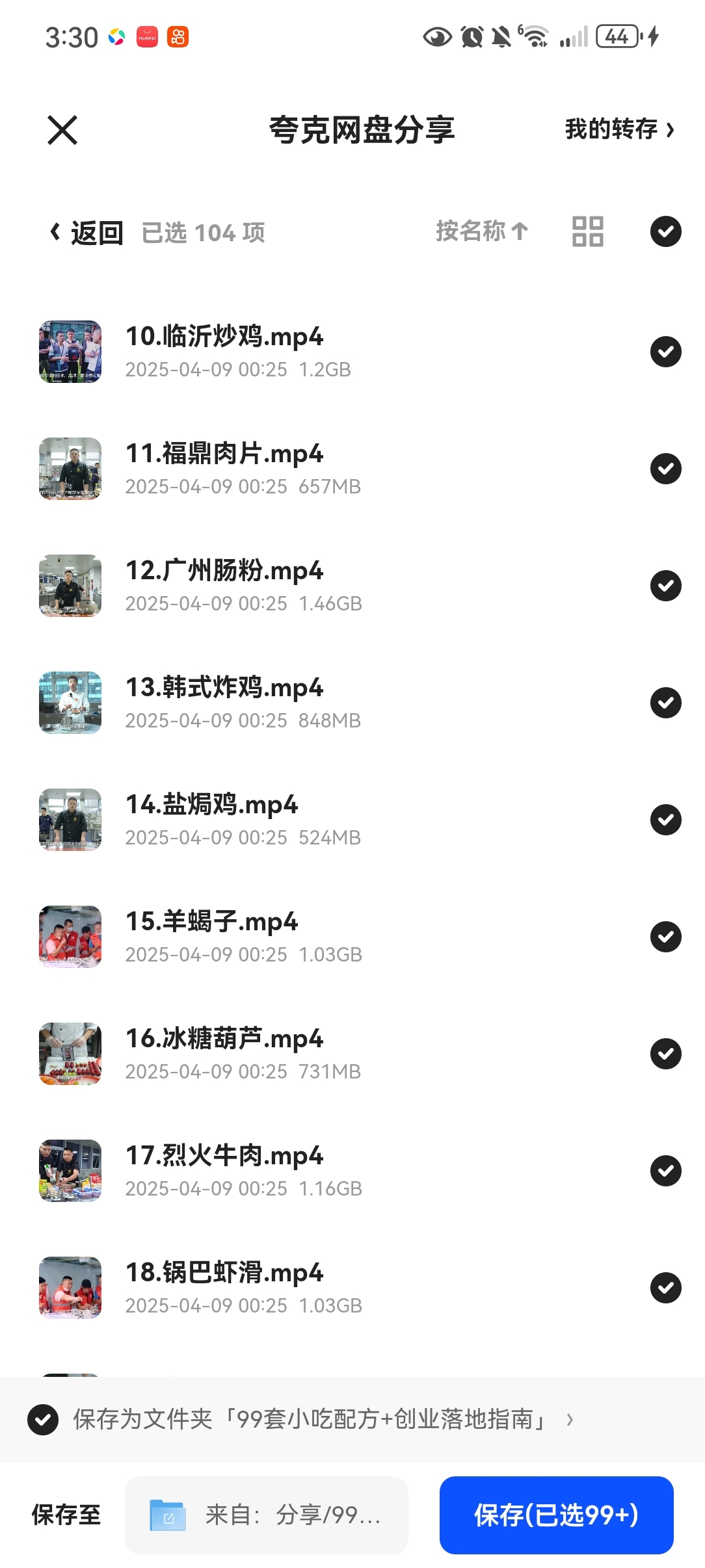Tap 保存(已选99+) button
This screenshot has width=705, height=1568.
pos(556,1515)
